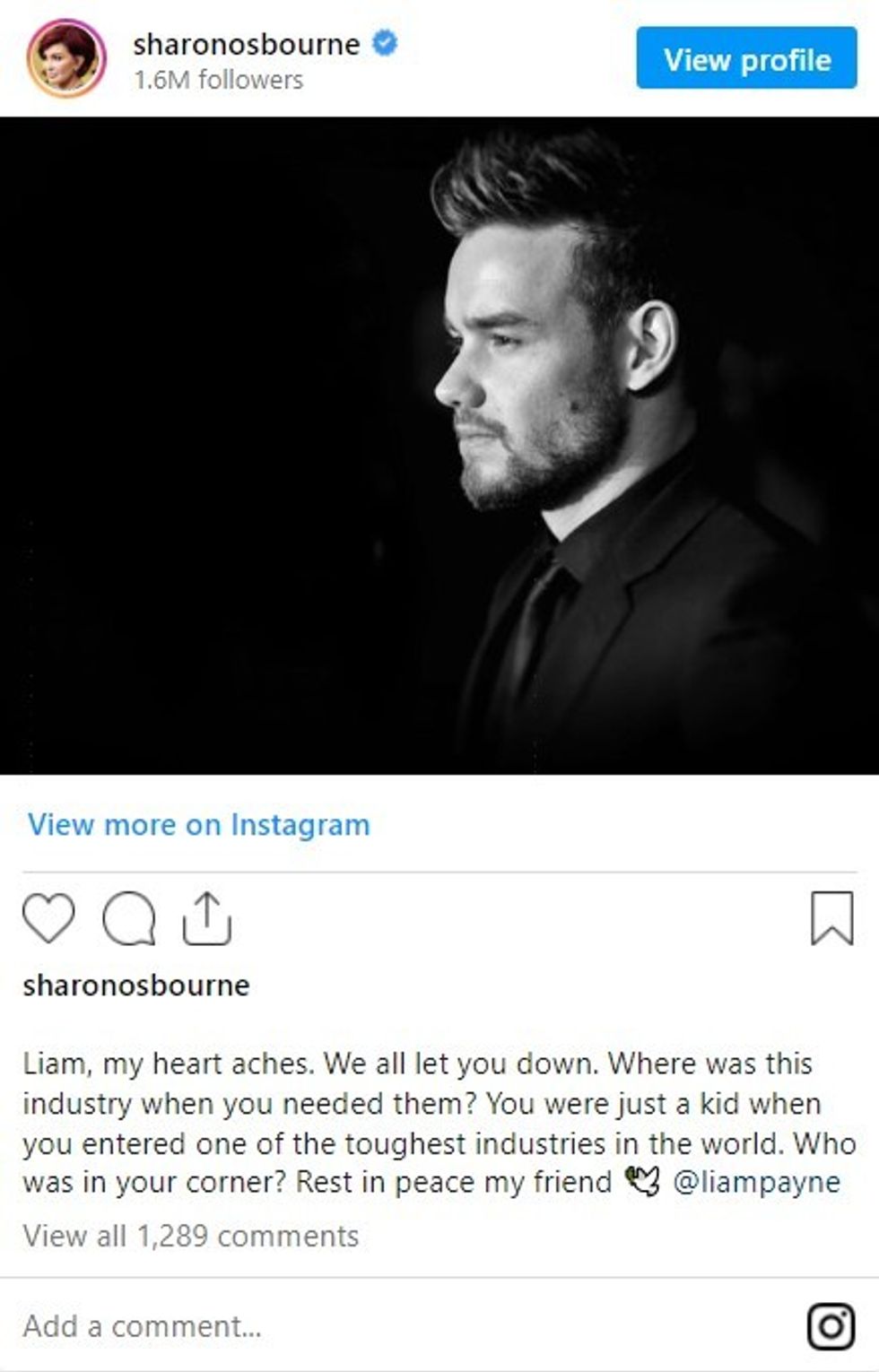Open sharonosbourne's profile picture
The image size is (879, 1372).
(66, 58)
